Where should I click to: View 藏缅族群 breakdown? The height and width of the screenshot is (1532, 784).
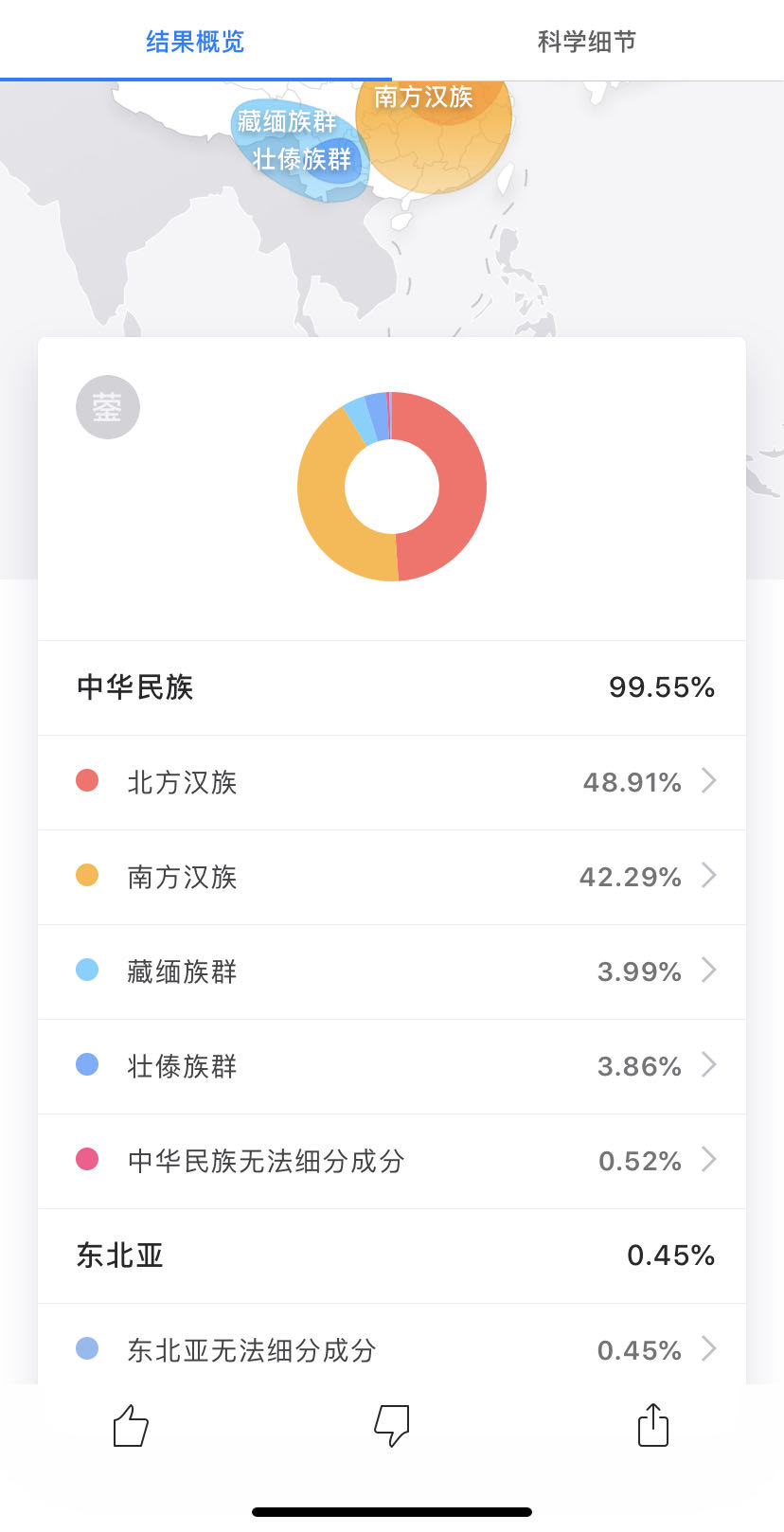(392, 971)
